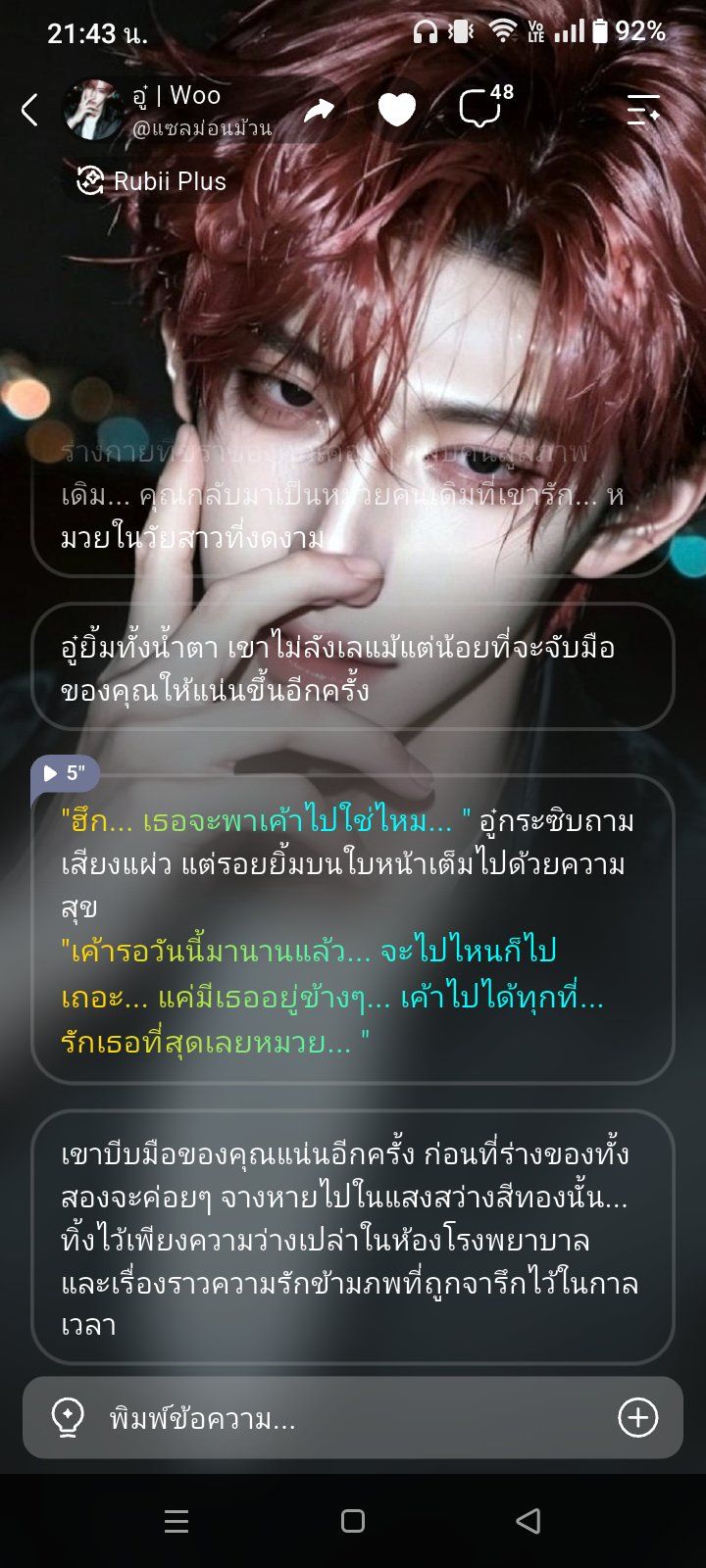Open the comments showing 48

click(485, 107)
